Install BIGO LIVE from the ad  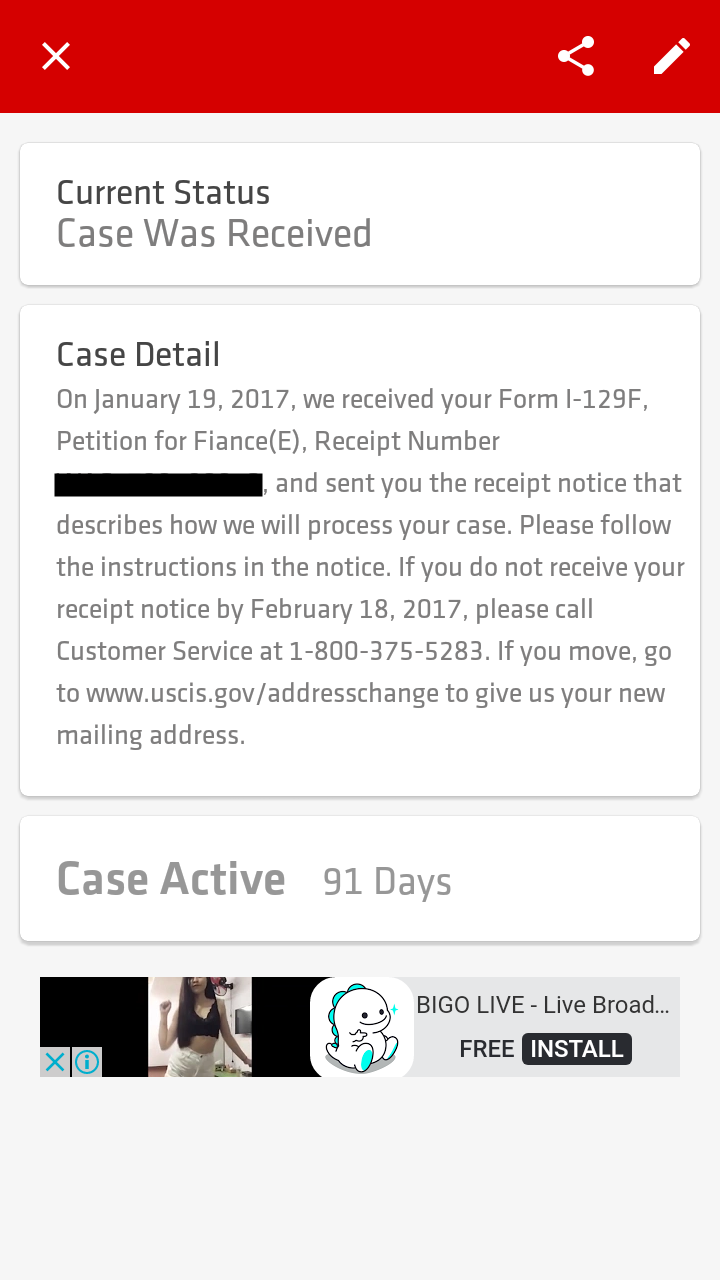point(577,1048)
